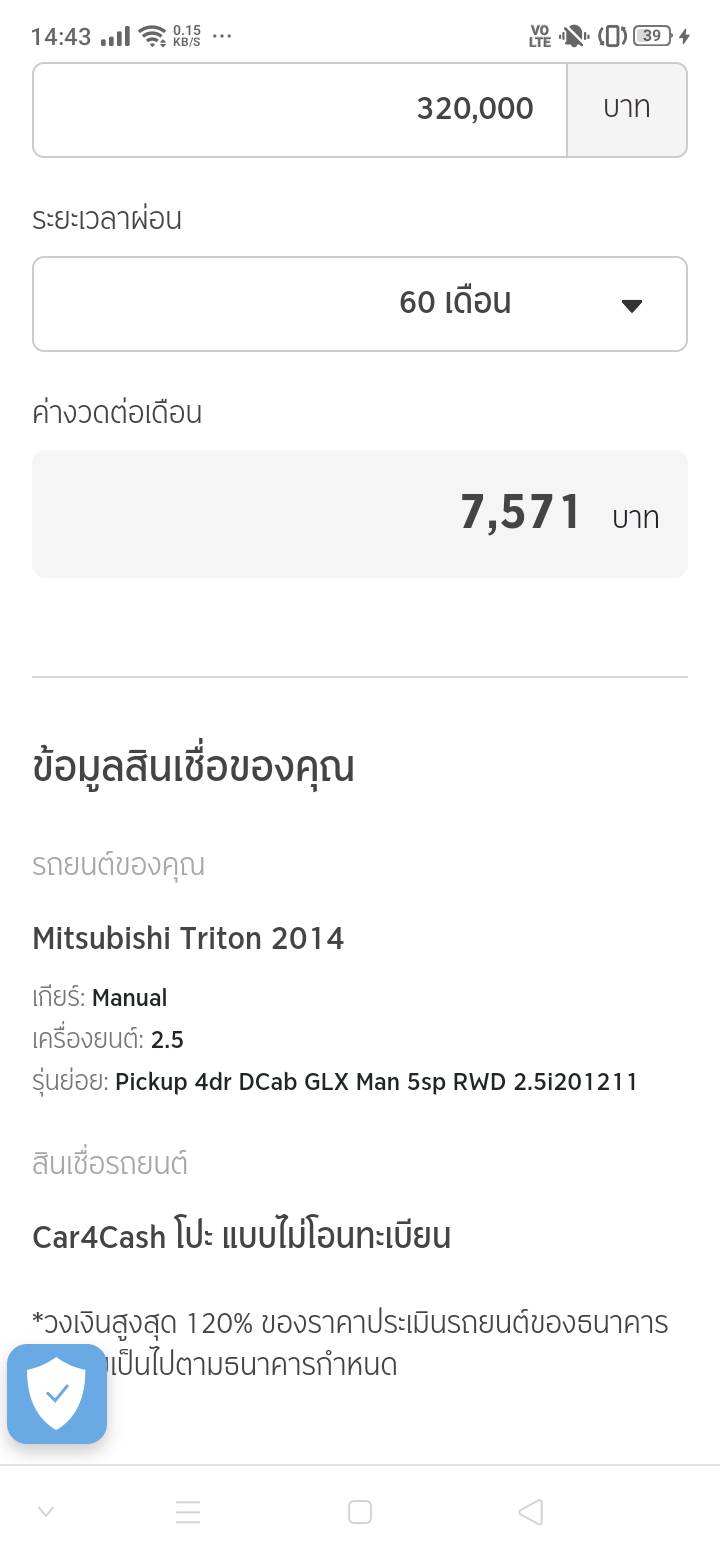Screen dimensions: 720x1560
Task: Open the 60-month installment period dropdown
Action: [x=360, y=304]
